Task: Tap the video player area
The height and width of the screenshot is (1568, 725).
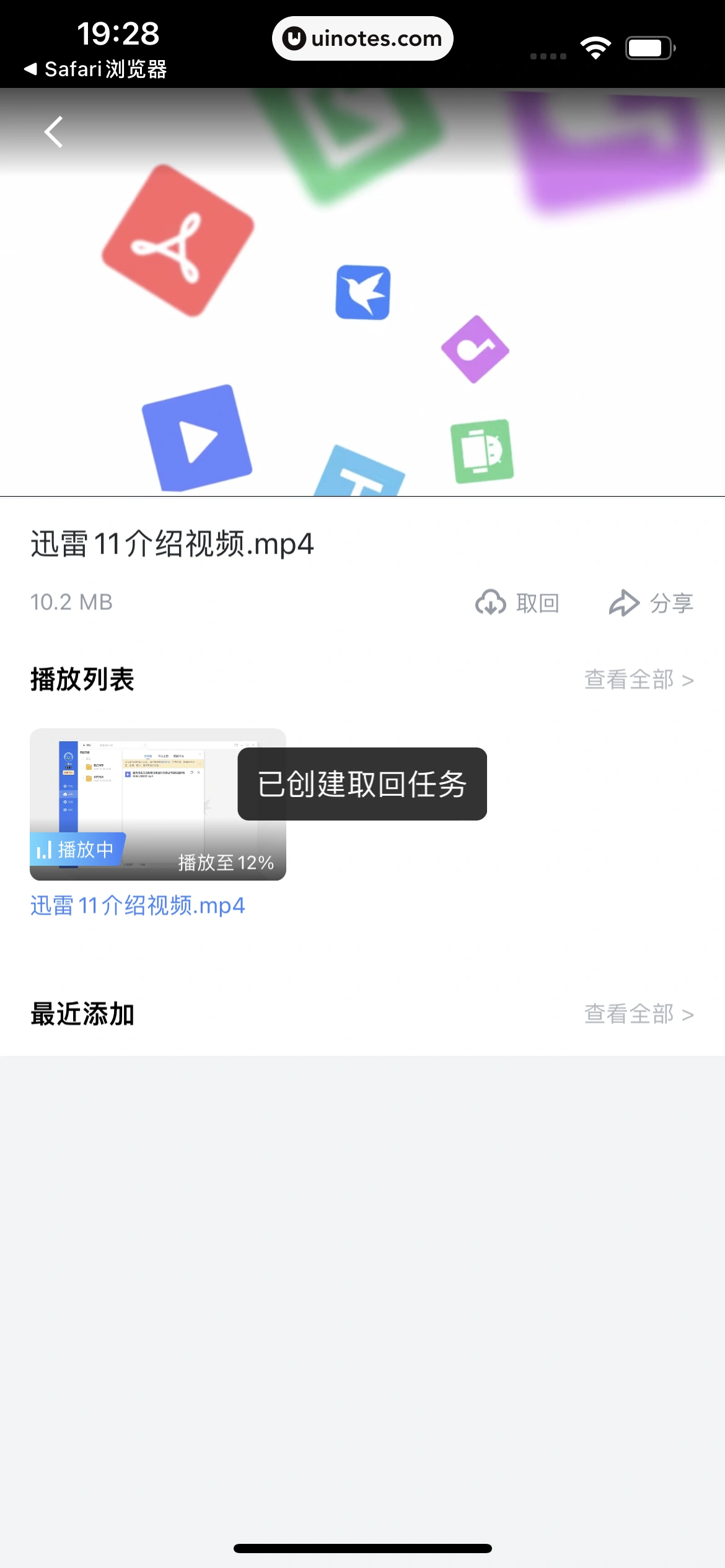Action: point(362,310)
